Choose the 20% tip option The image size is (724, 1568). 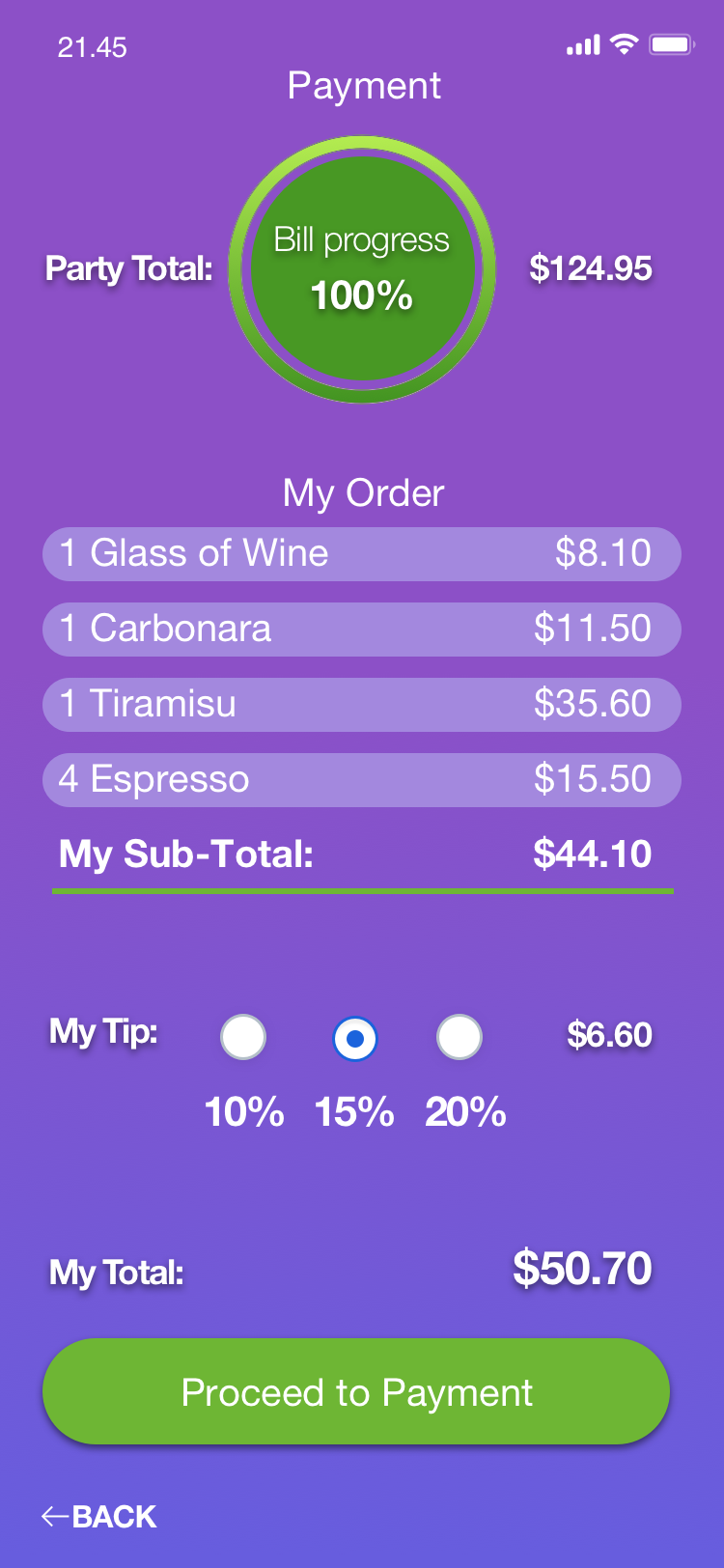point(459,1038)
